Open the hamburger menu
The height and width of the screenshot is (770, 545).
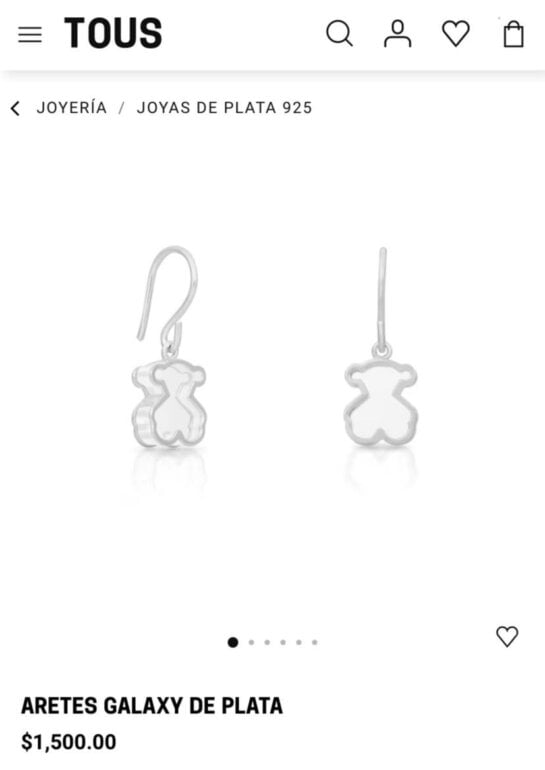pyautogui.click(x=30, y=35)
